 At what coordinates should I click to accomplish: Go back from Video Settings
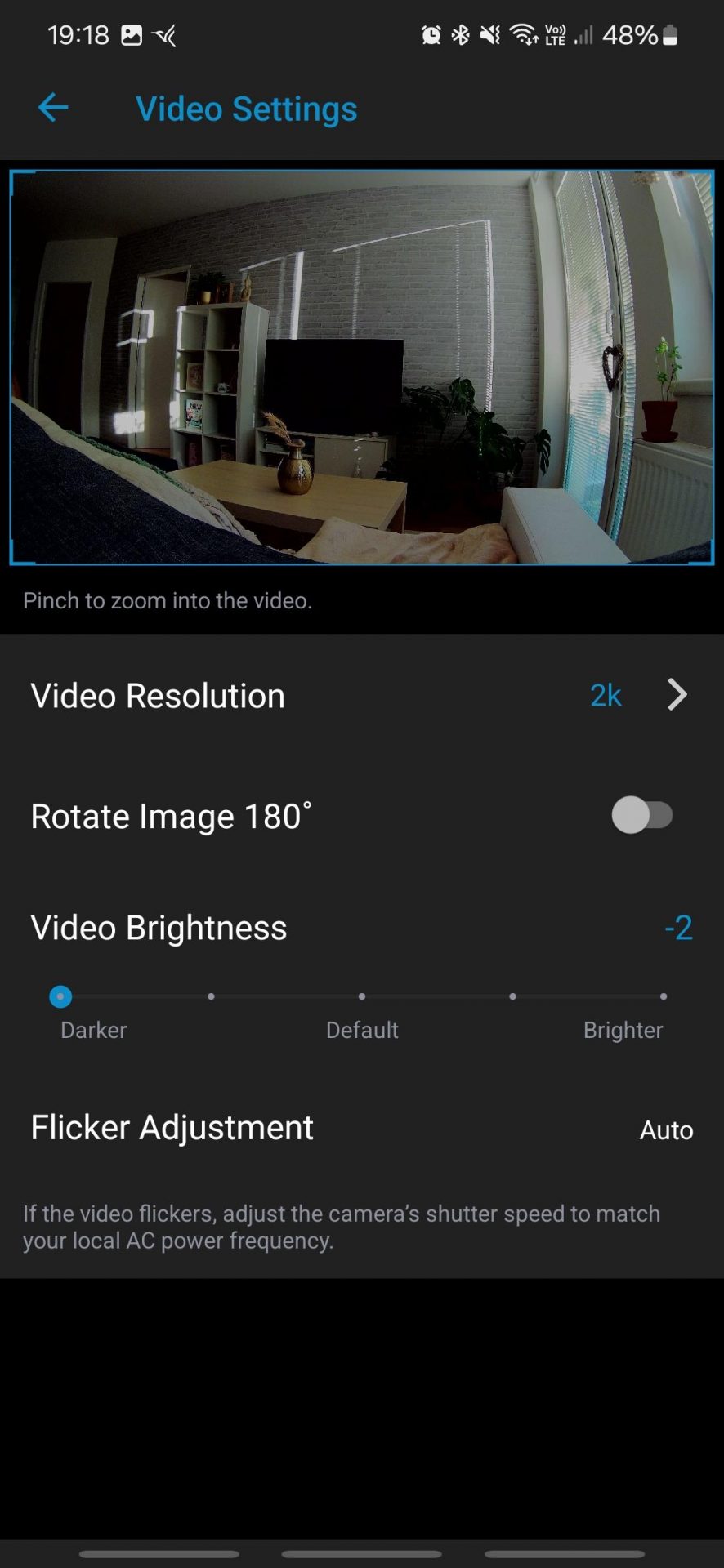point(53,108)
